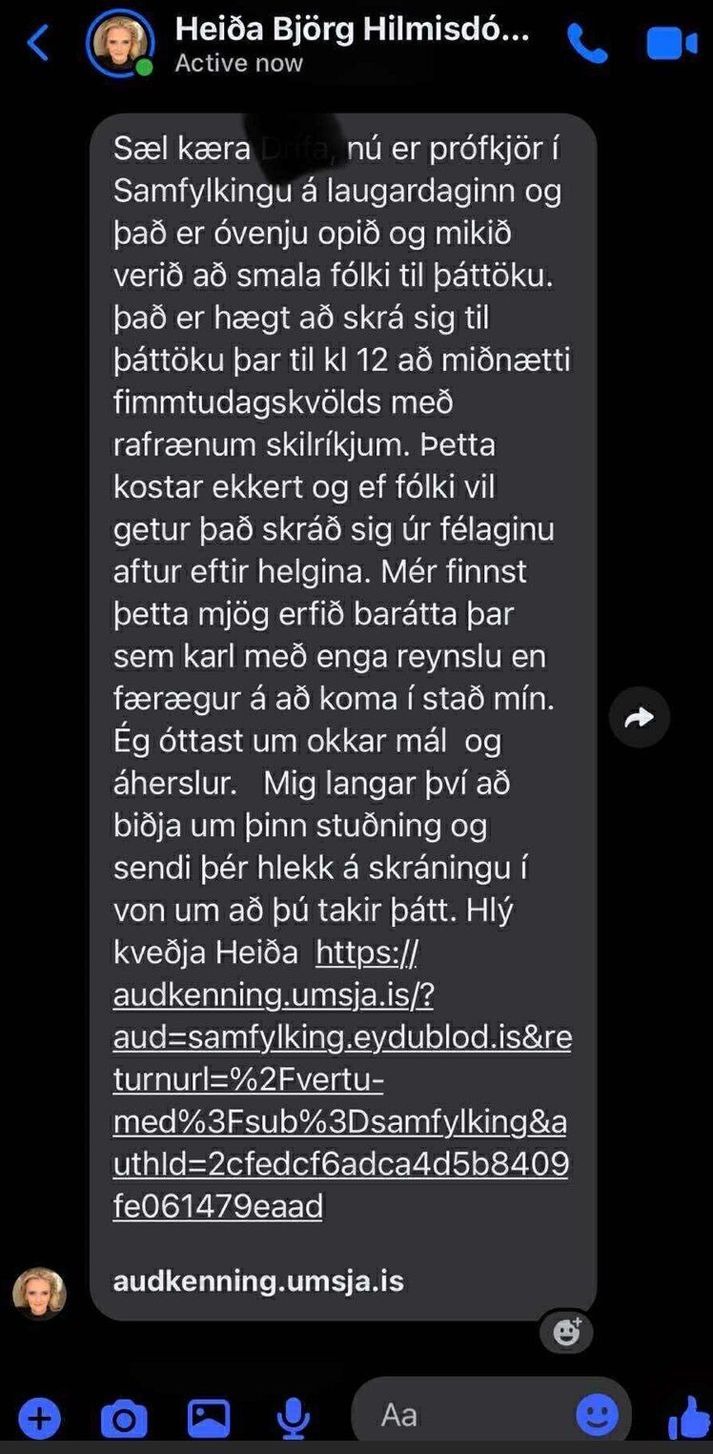Start a voice call with Heiða Björg

pyautogui.click(x=587, y=43)
